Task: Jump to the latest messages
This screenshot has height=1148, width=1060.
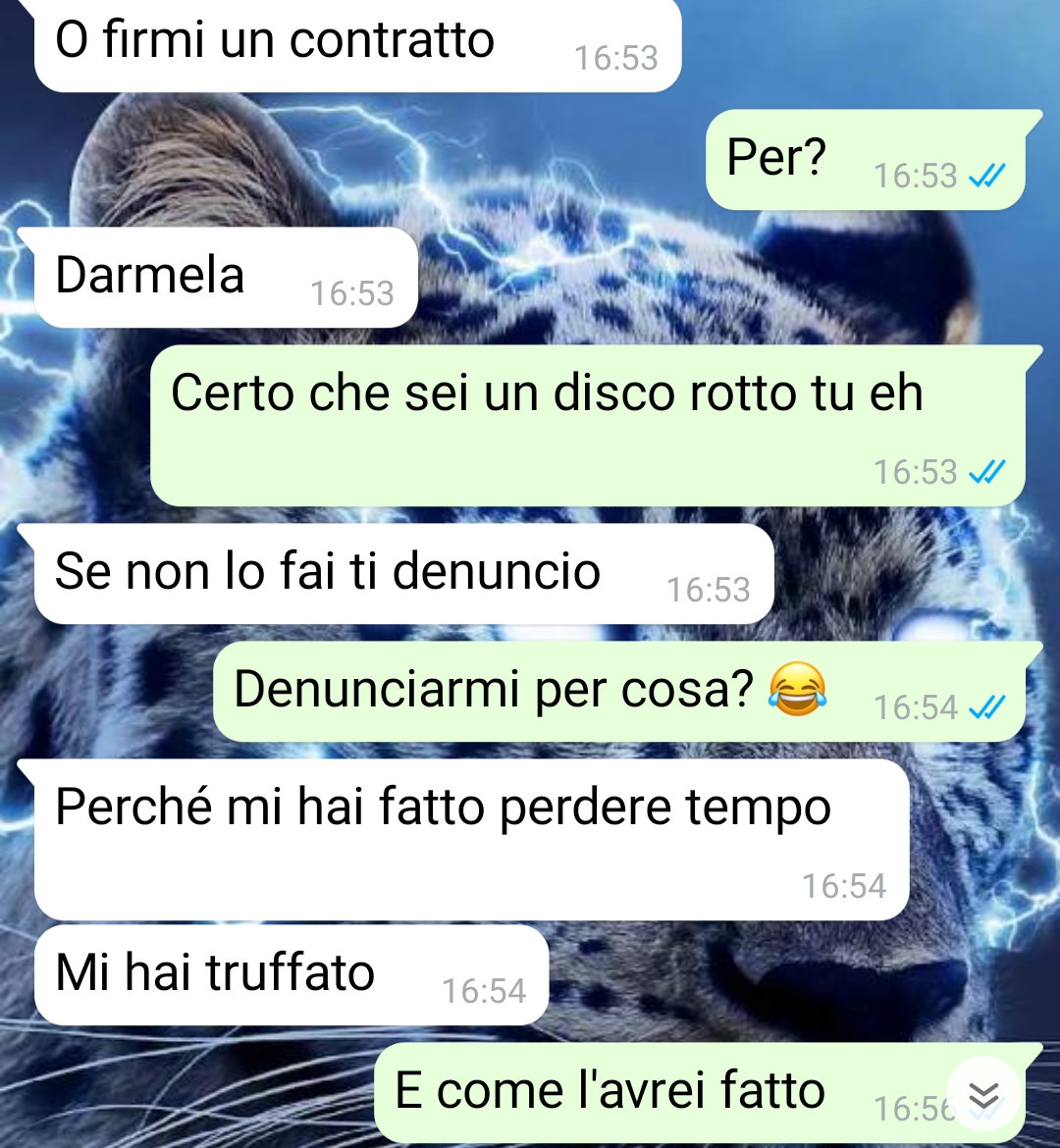Action: pyautogui.click(x=983, y=1094)
